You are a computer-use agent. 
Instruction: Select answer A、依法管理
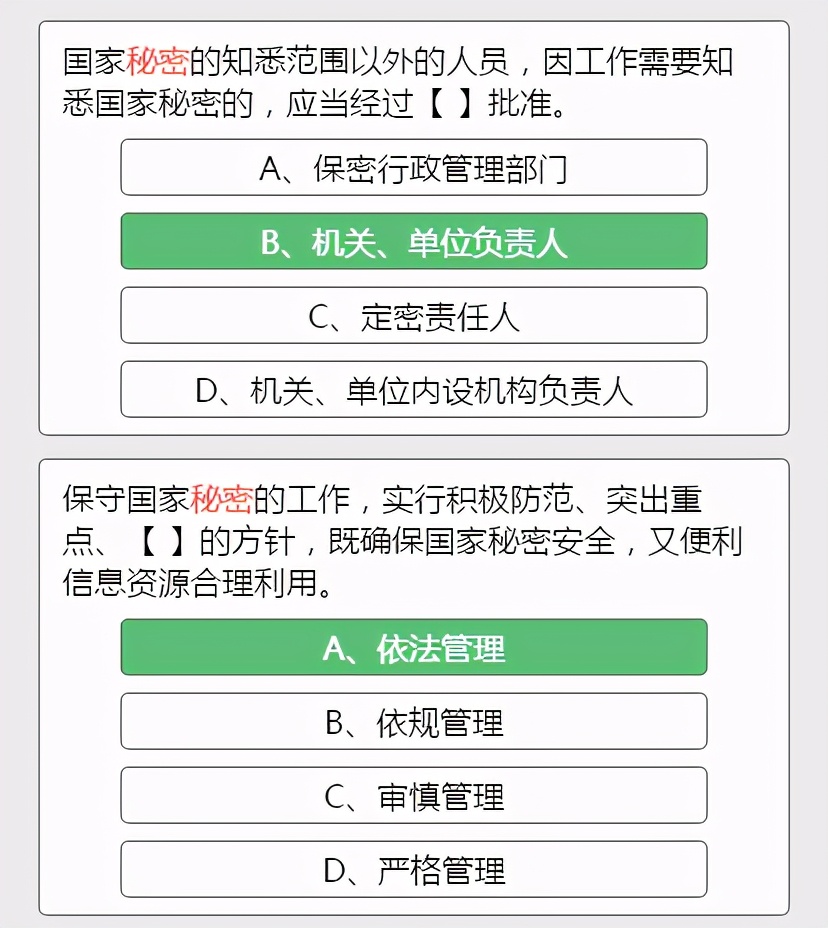(x=413, y=647)
